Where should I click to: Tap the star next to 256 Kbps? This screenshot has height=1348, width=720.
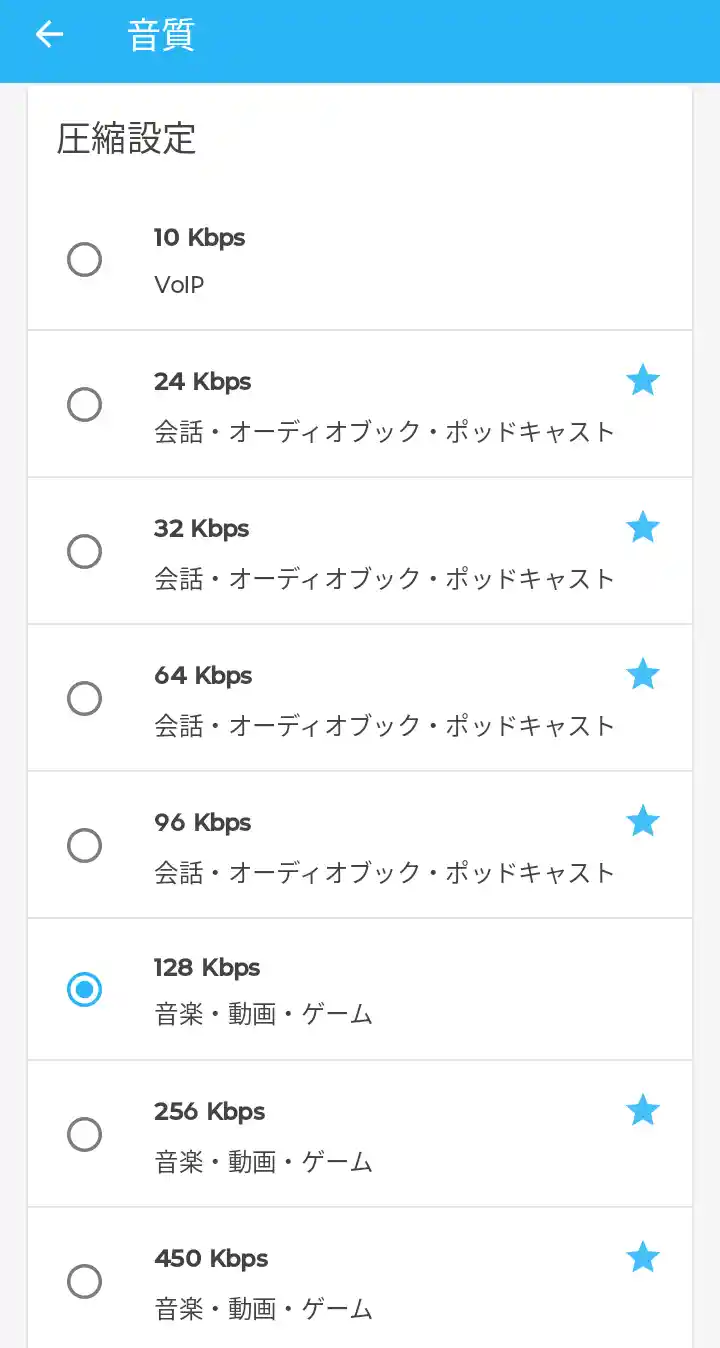pos(643,1110)
